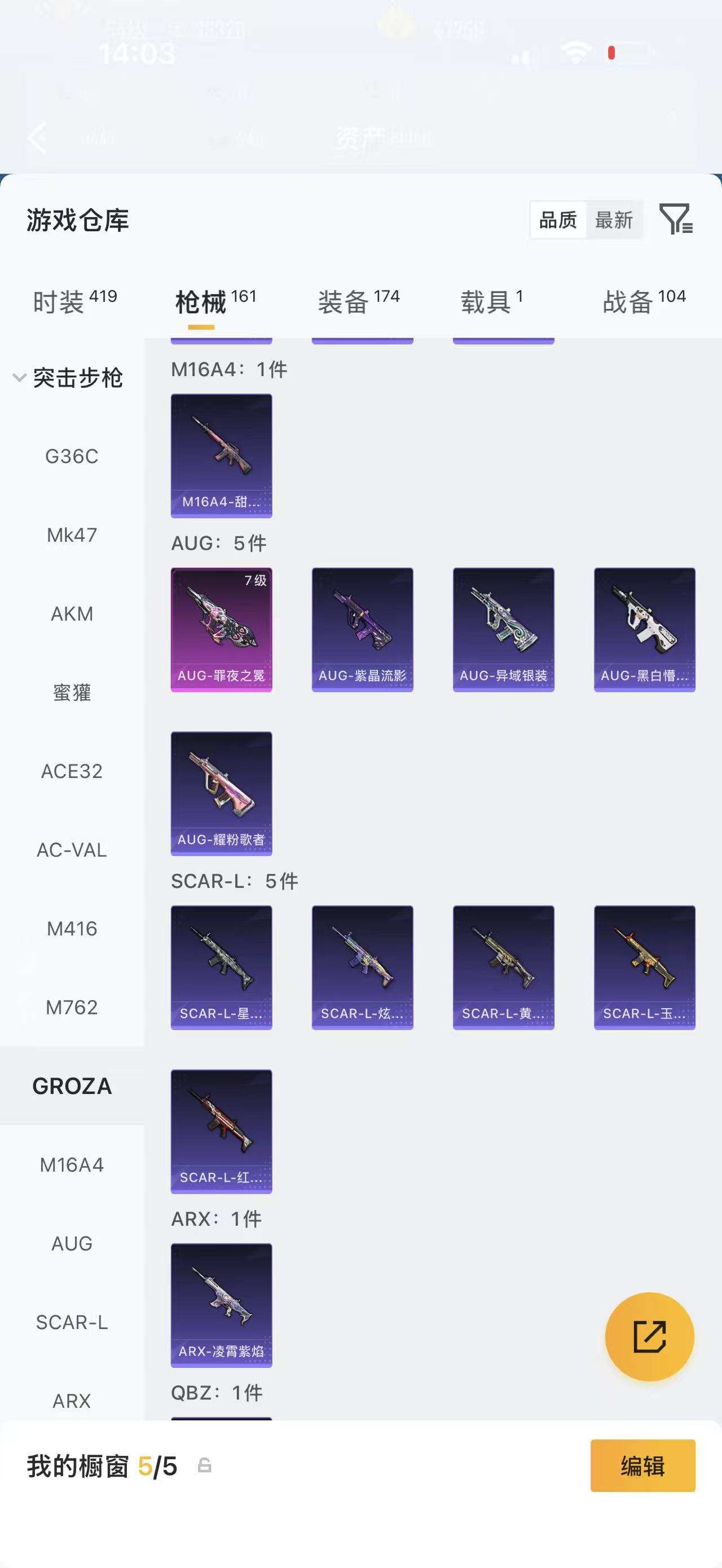This screenshot has width=722, height=1568.
Task: Open the AUG-紫晶流影 skin card
Action: tap(362, 629)
